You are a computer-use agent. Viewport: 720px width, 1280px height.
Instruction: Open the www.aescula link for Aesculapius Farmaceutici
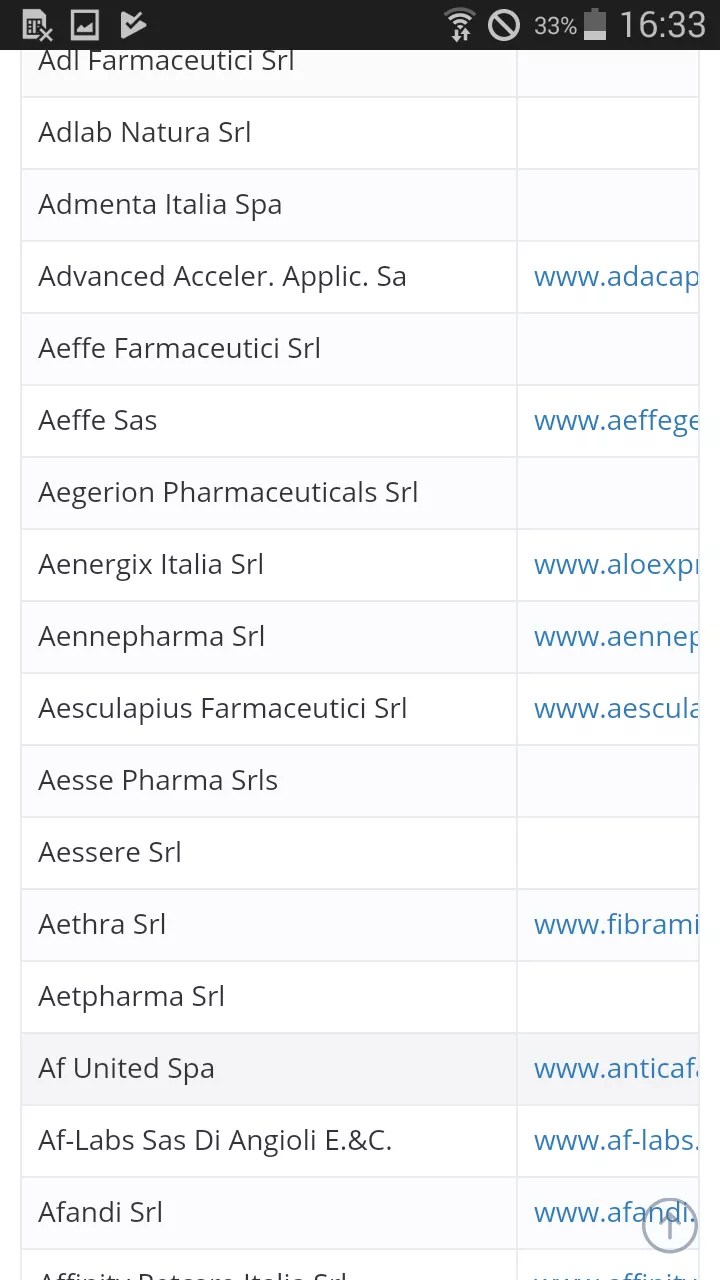tap(615, 709)
